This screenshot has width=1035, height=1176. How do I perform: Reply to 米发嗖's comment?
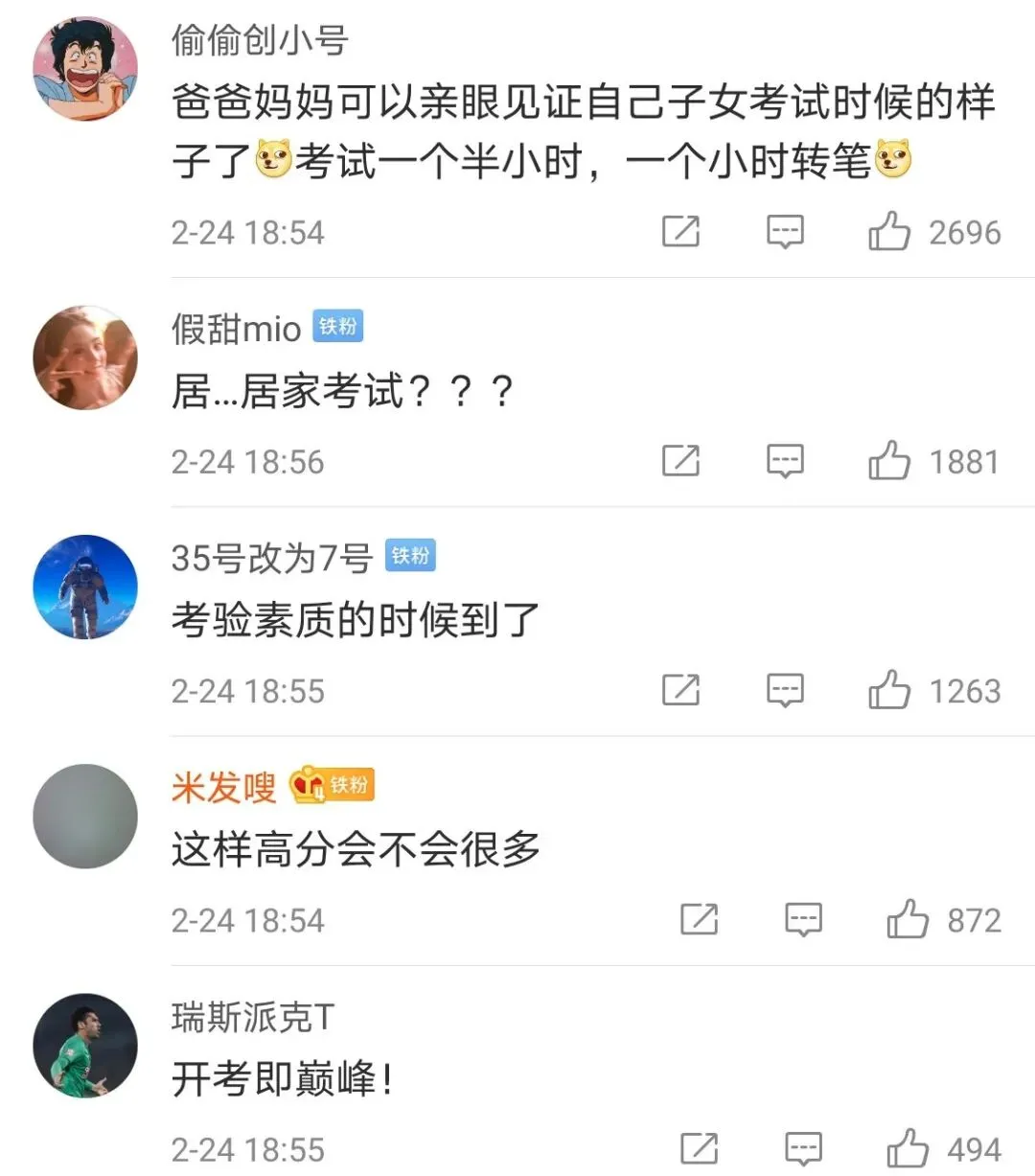pyautogui.click(x=803, y=919)
